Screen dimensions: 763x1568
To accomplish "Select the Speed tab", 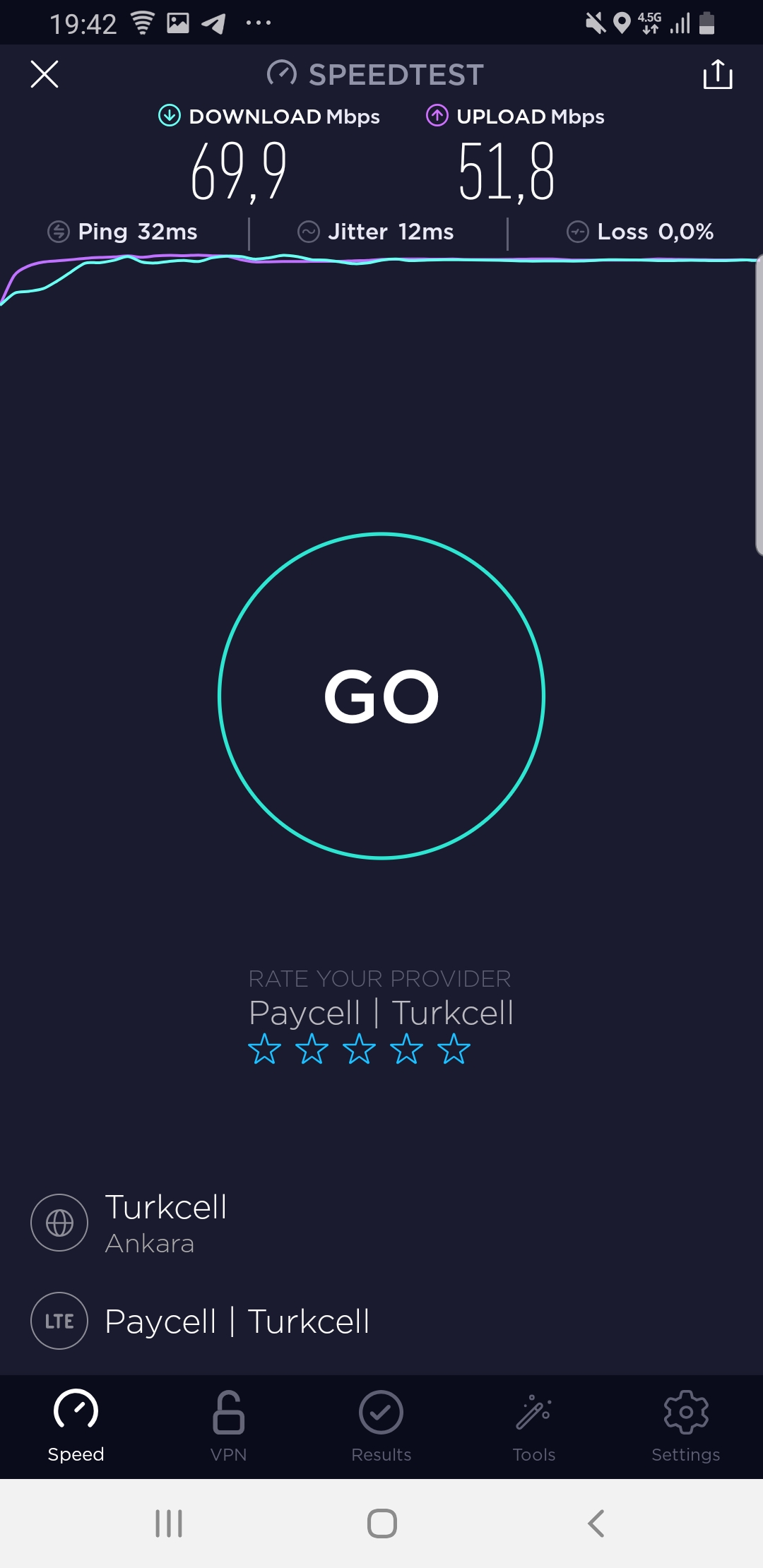I will [x=76, y=1426].
